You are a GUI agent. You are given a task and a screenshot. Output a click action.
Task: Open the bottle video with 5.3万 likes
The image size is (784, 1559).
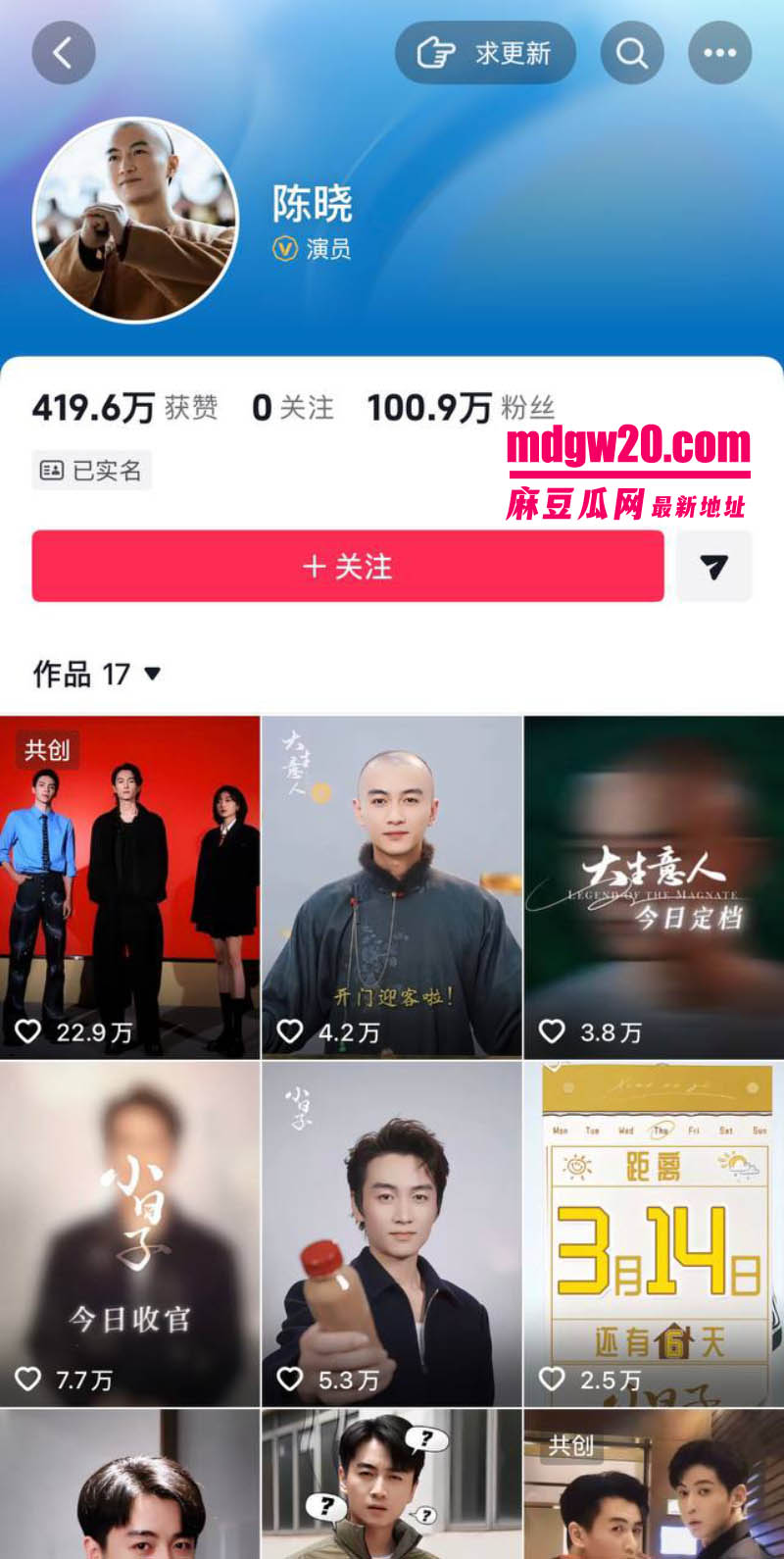click(392, 1234)
